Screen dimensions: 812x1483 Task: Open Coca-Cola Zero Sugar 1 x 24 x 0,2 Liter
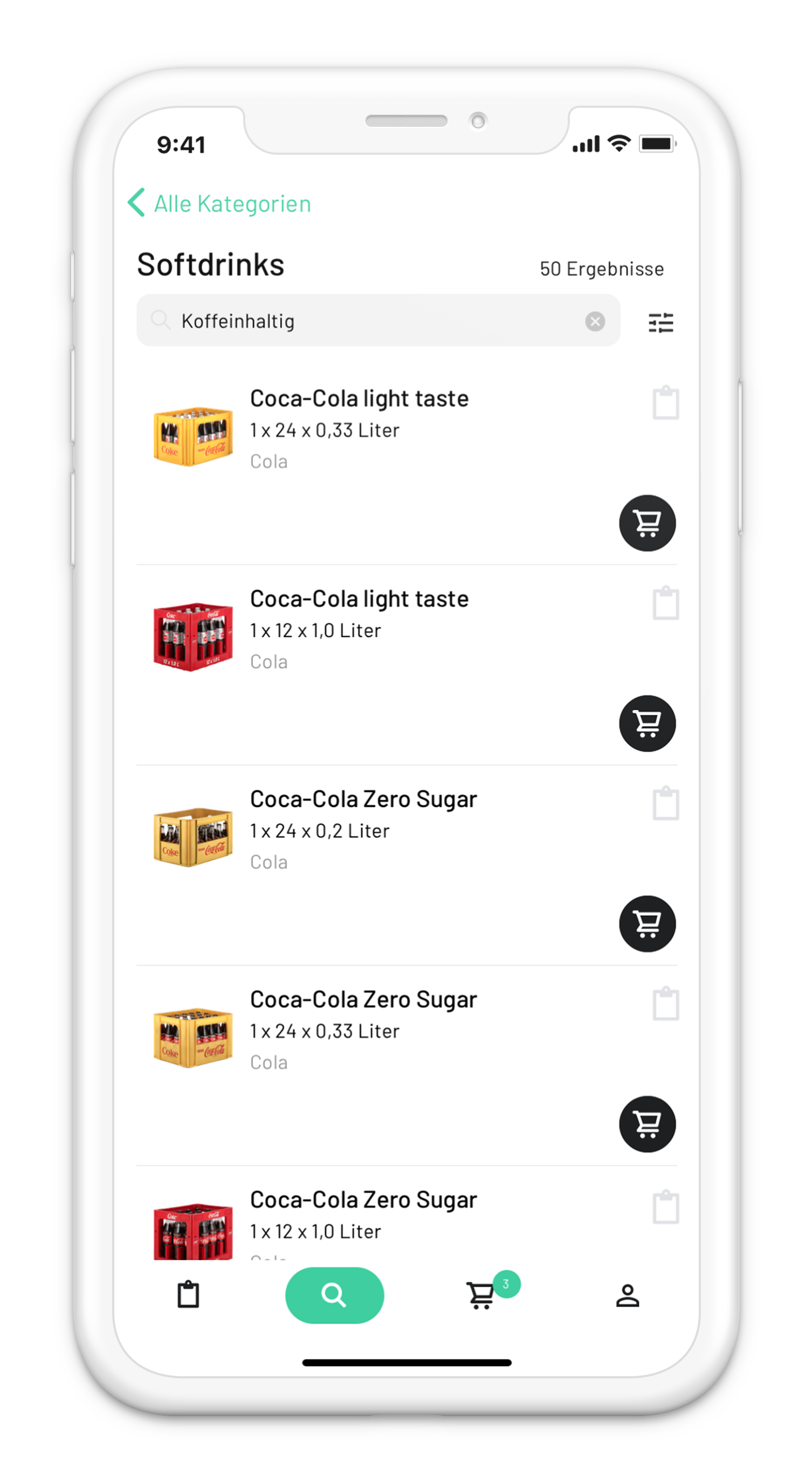(x=363, y=800)
